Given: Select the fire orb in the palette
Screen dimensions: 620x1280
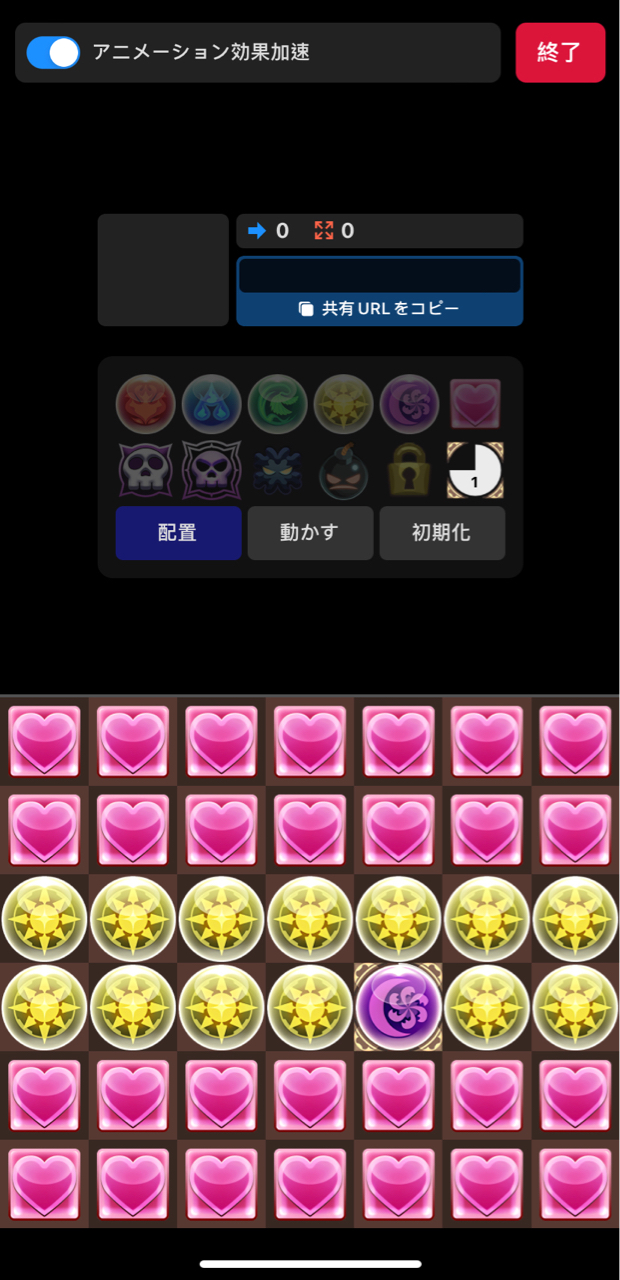Looking at the screenshot, I should coord(146,404).
